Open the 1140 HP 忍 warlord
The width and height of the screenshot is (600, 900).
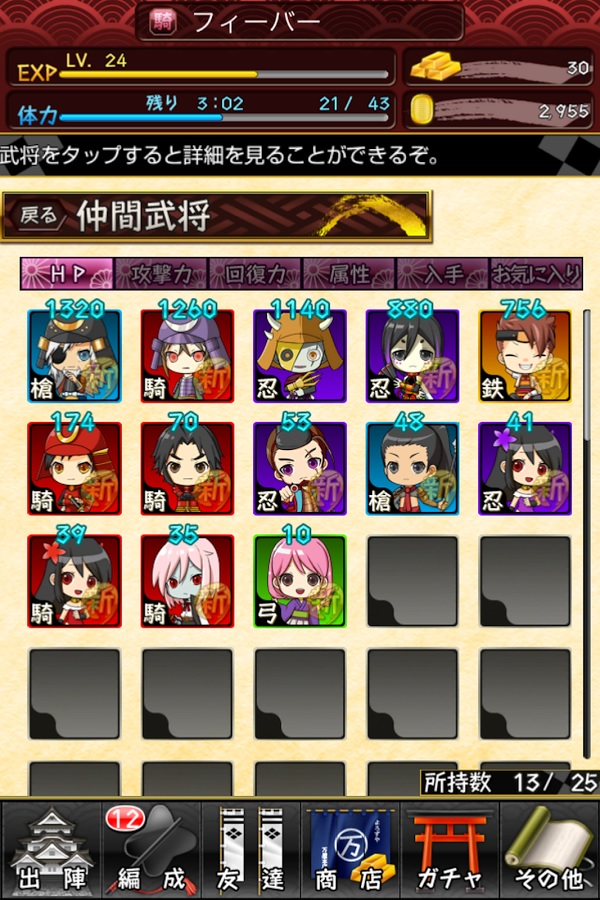coord(300,357)
